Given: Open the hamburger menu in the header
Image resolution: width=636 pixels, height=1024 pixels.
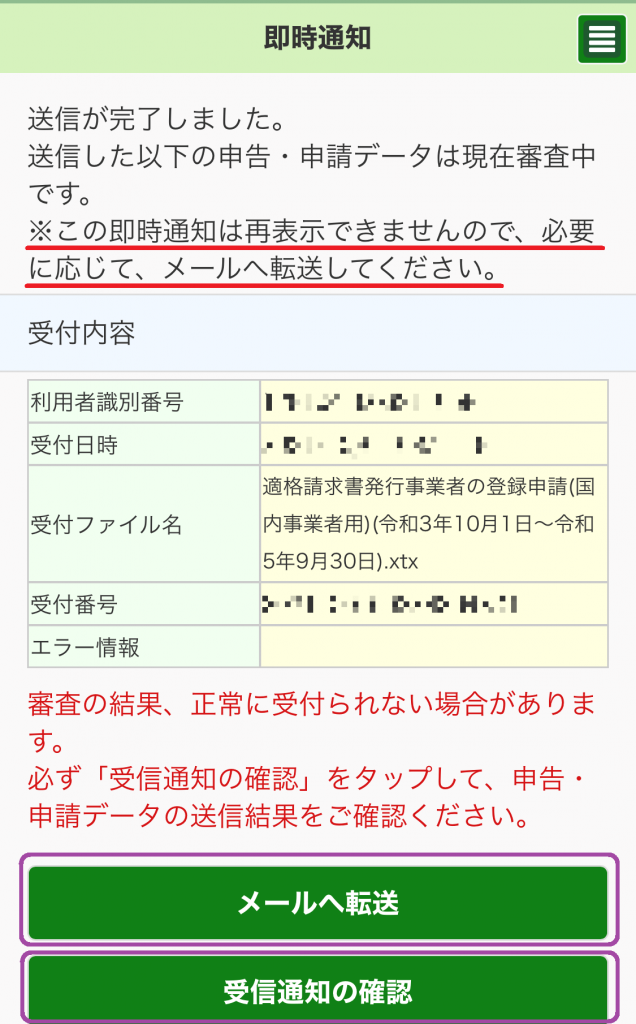Looking at the screenshot, I should click(601, 39).
